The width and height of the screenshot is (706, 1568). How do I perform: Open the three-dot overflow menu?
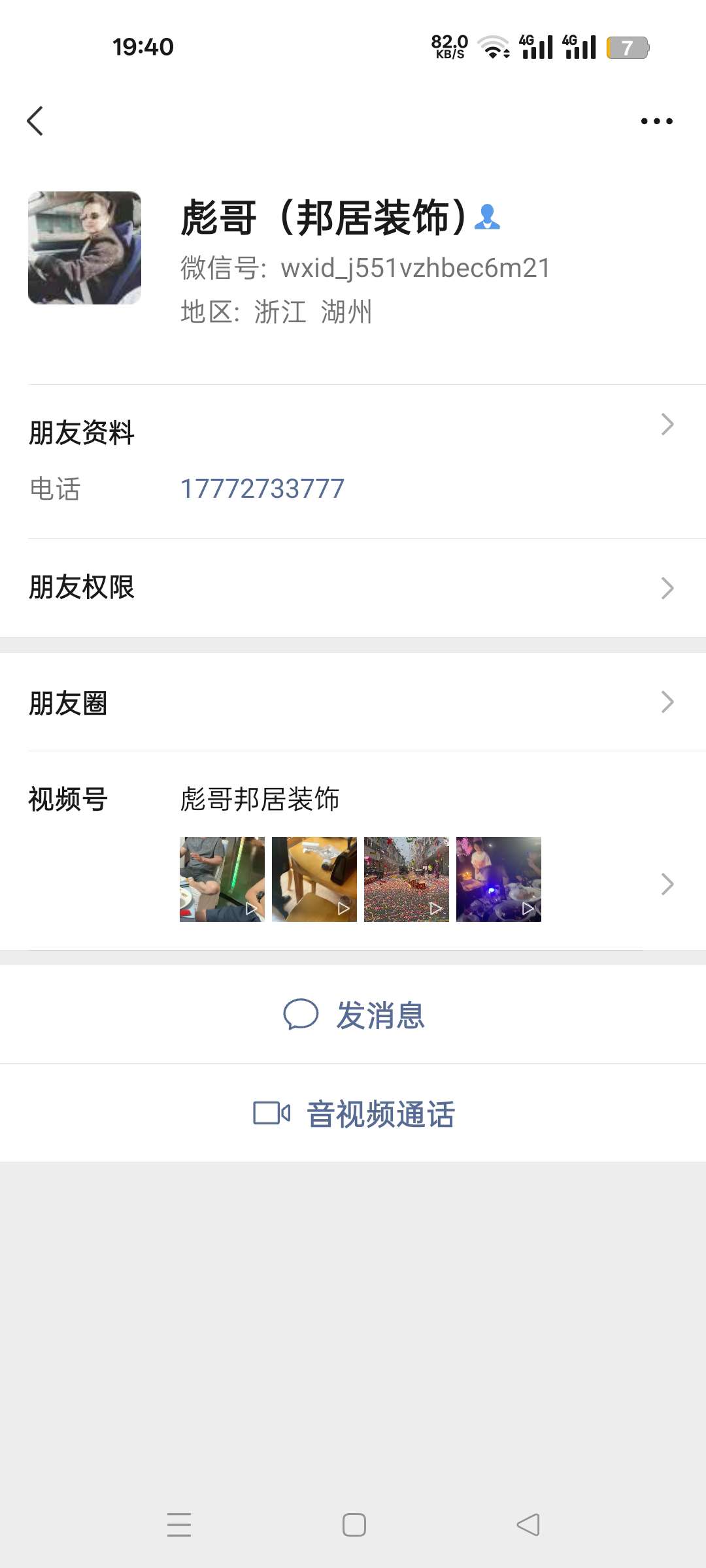tap(656, 121)
